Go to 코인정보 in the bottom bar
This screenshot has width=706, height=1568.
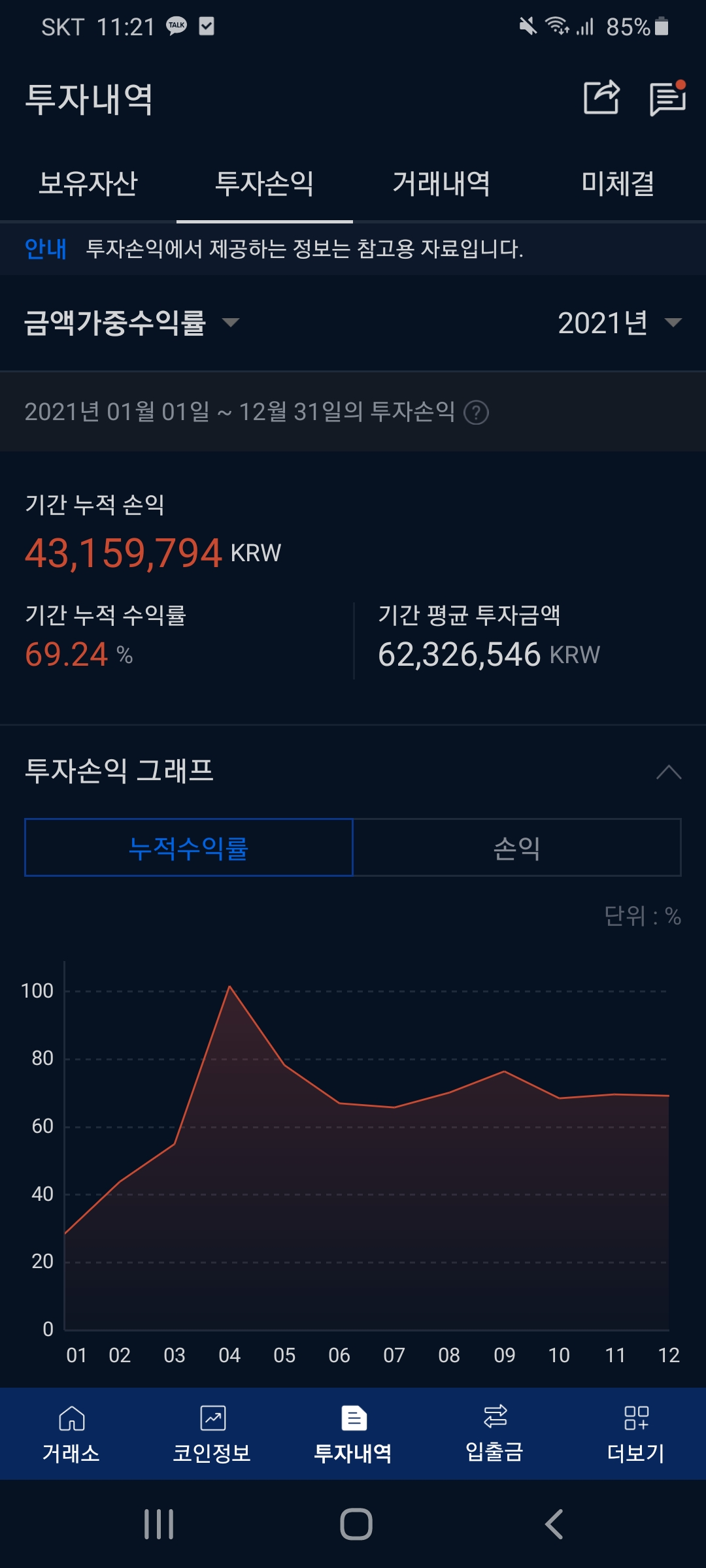212,1434
